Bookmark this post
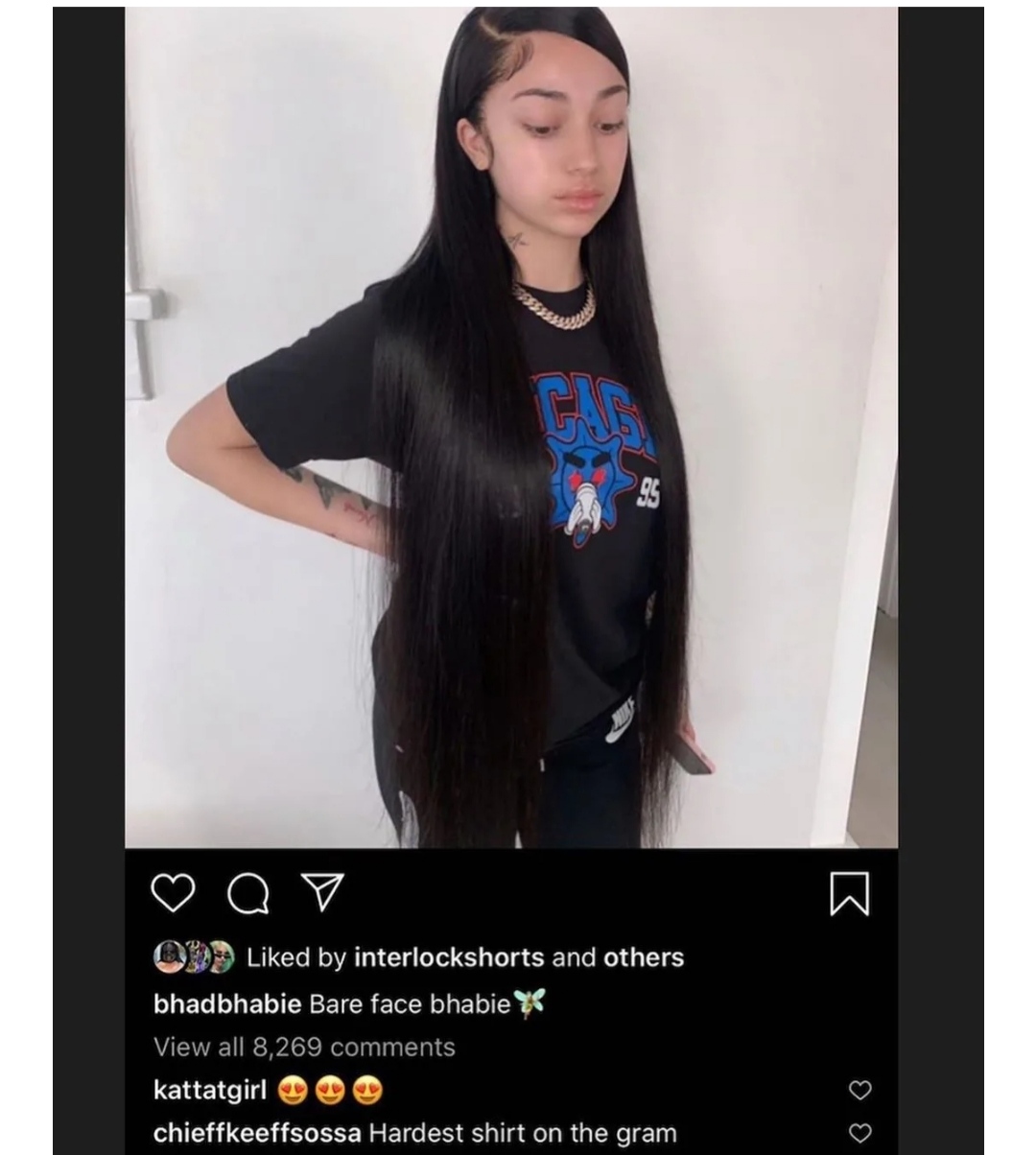Screen dimensions: 1036x1155 [x=849, y=893]
